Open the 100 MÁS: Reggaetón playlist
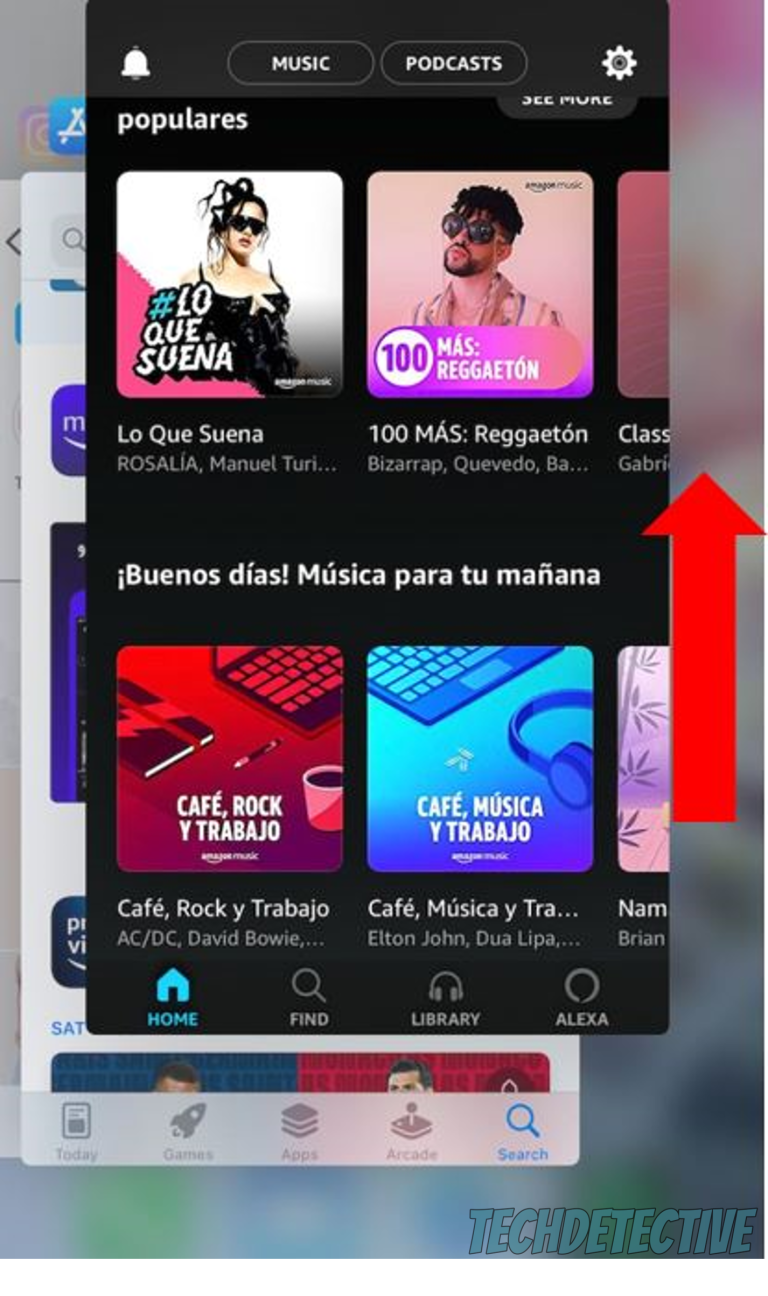 point(479,288)
